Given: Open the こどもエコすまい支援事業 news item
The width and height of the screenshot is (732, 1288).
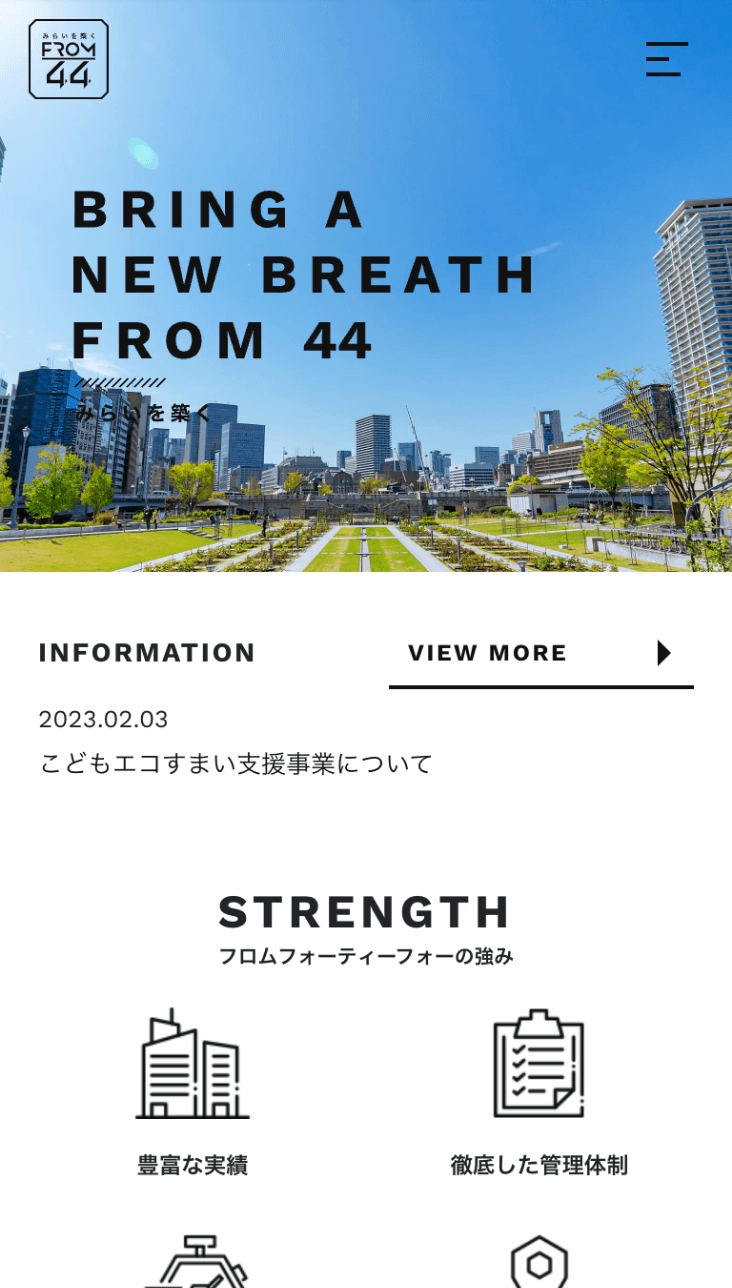Looking at the screenshot, I should 236,764.
